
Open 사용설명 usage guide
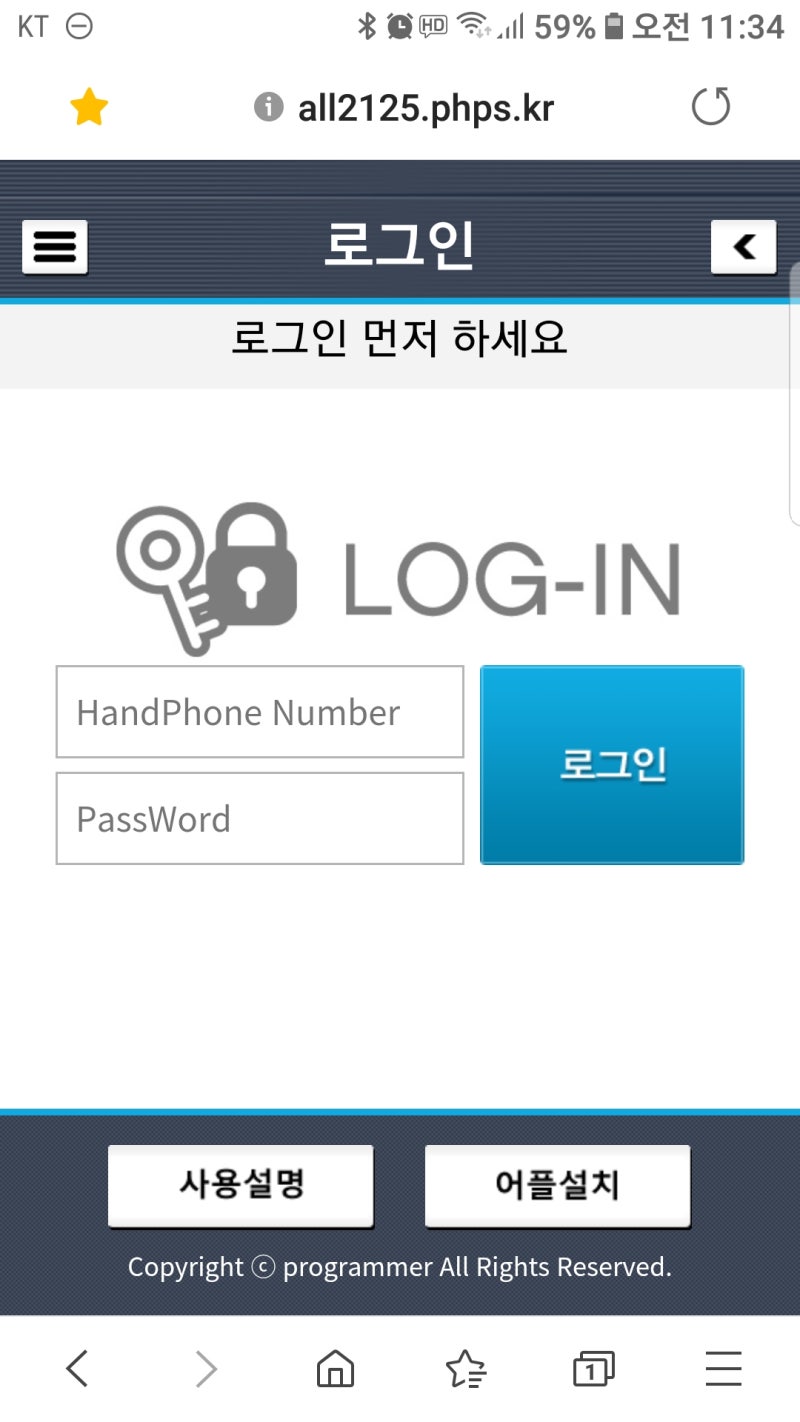(x=241, y=1186)
